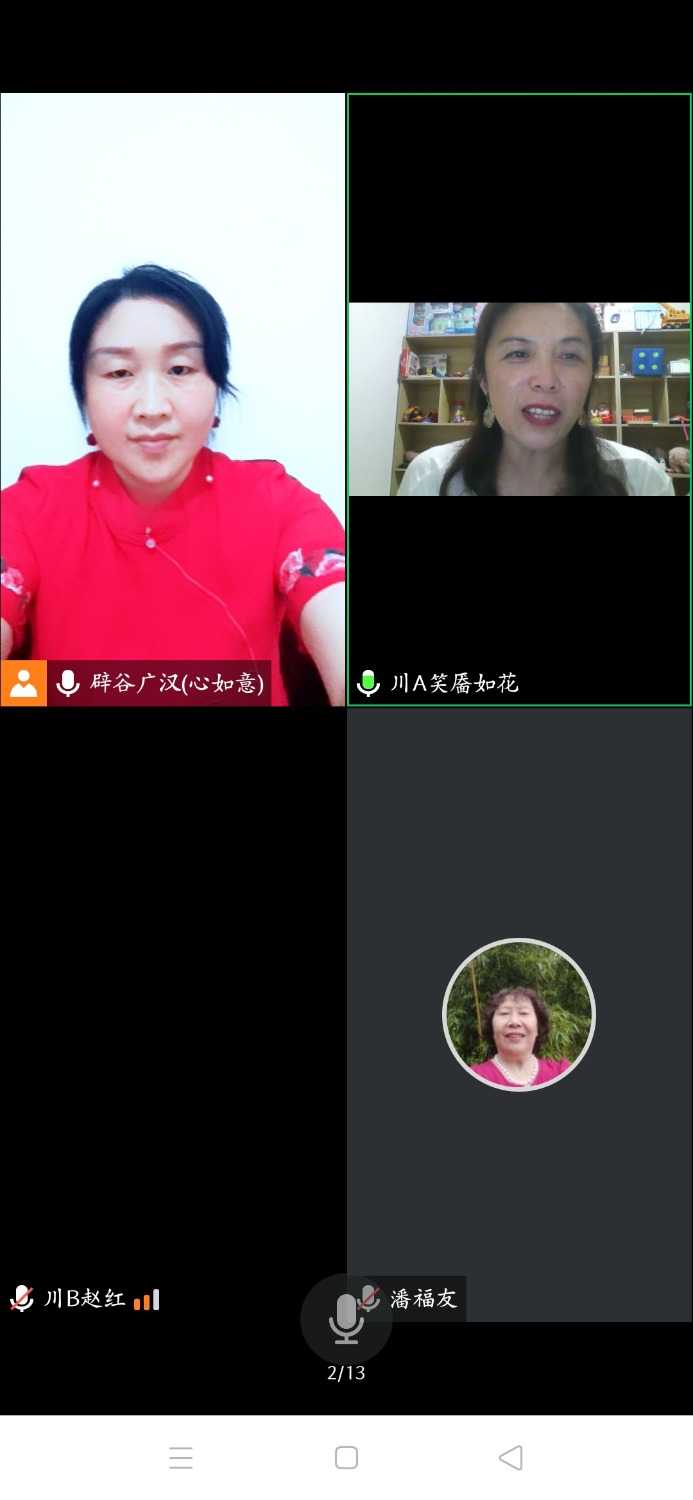The image size is (693, 1500).
Task: Tap the floating microphone mute button
Action: pyautogui.click(x=346, y=1319)
